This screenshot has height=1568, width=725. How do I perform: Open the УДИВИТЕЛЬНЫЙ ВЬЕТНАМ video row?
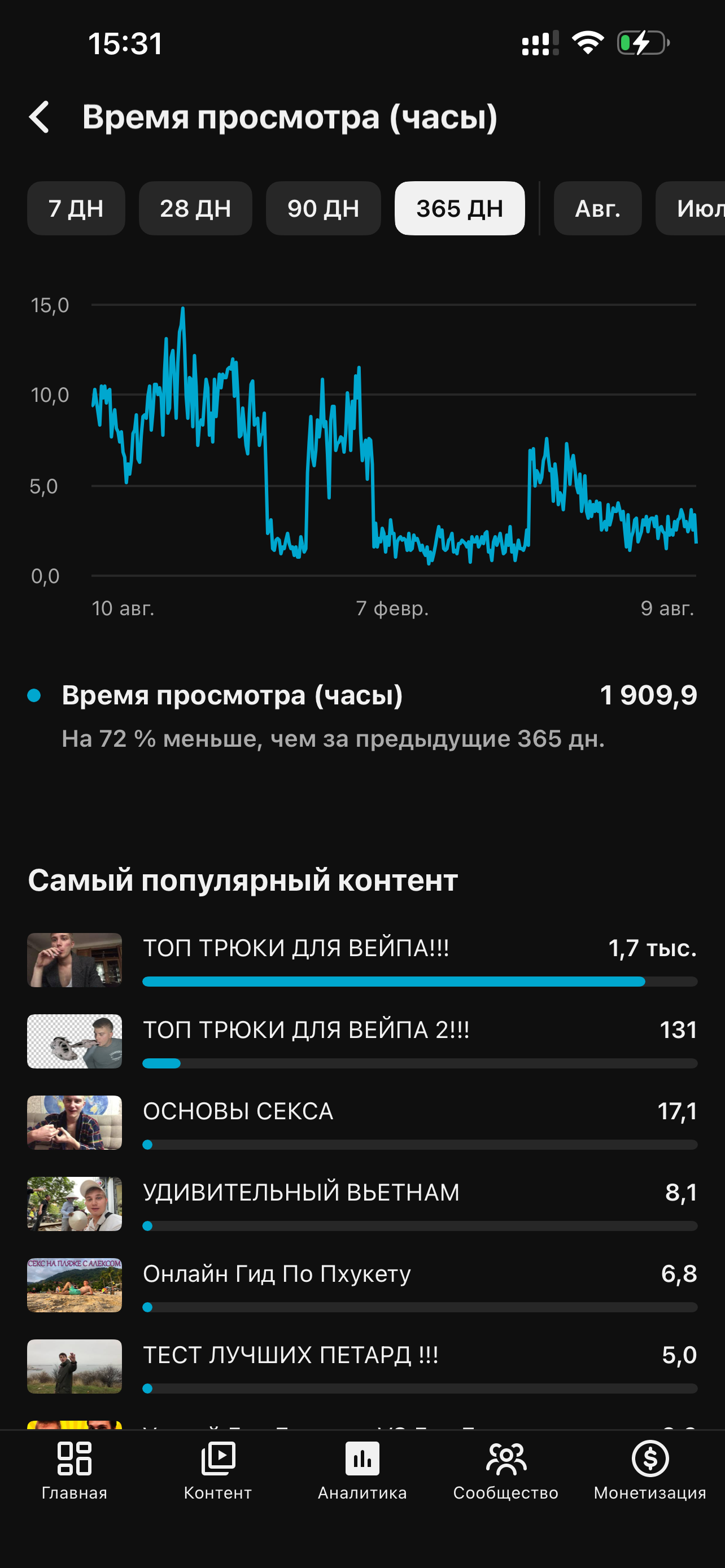362,1204
